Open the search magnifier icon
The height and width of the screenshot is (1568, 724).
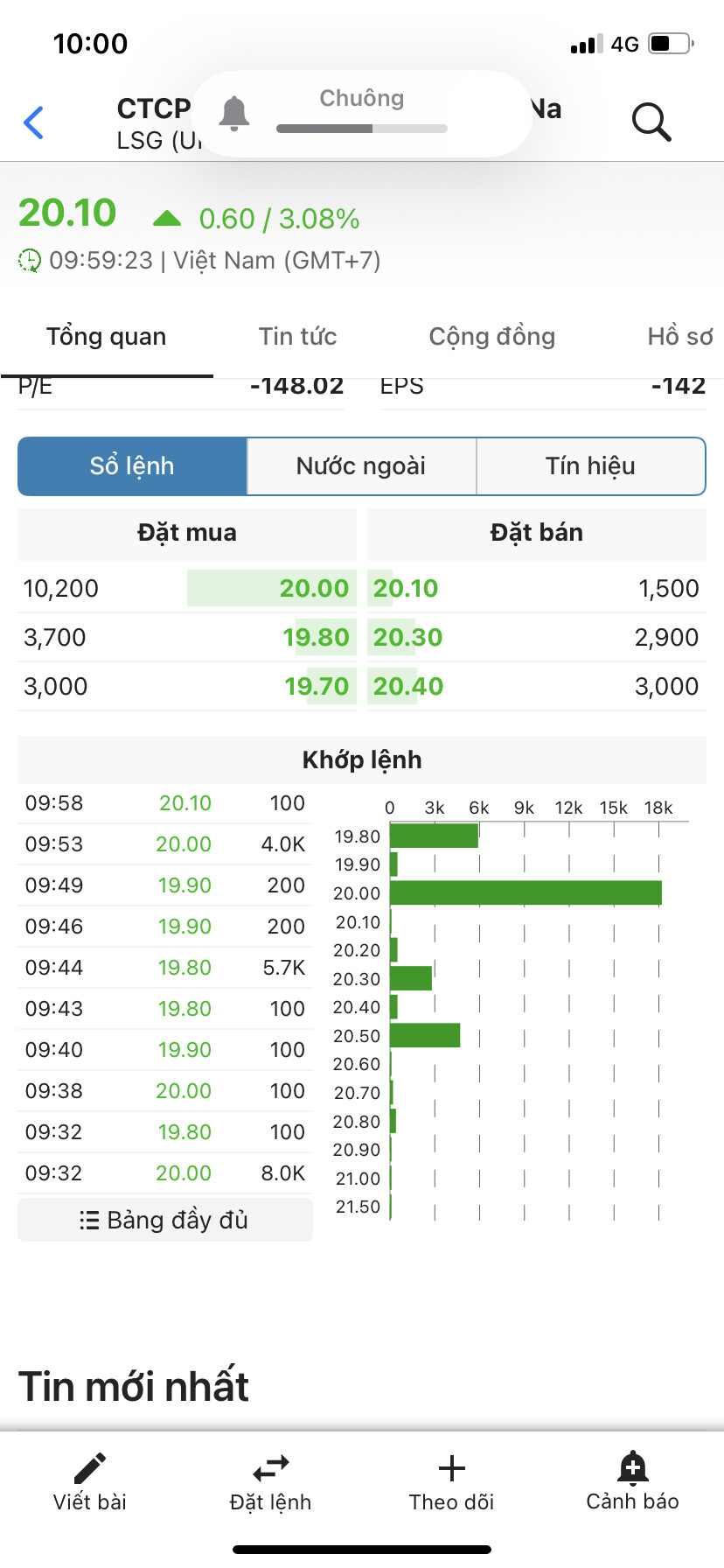click(651, 122)
